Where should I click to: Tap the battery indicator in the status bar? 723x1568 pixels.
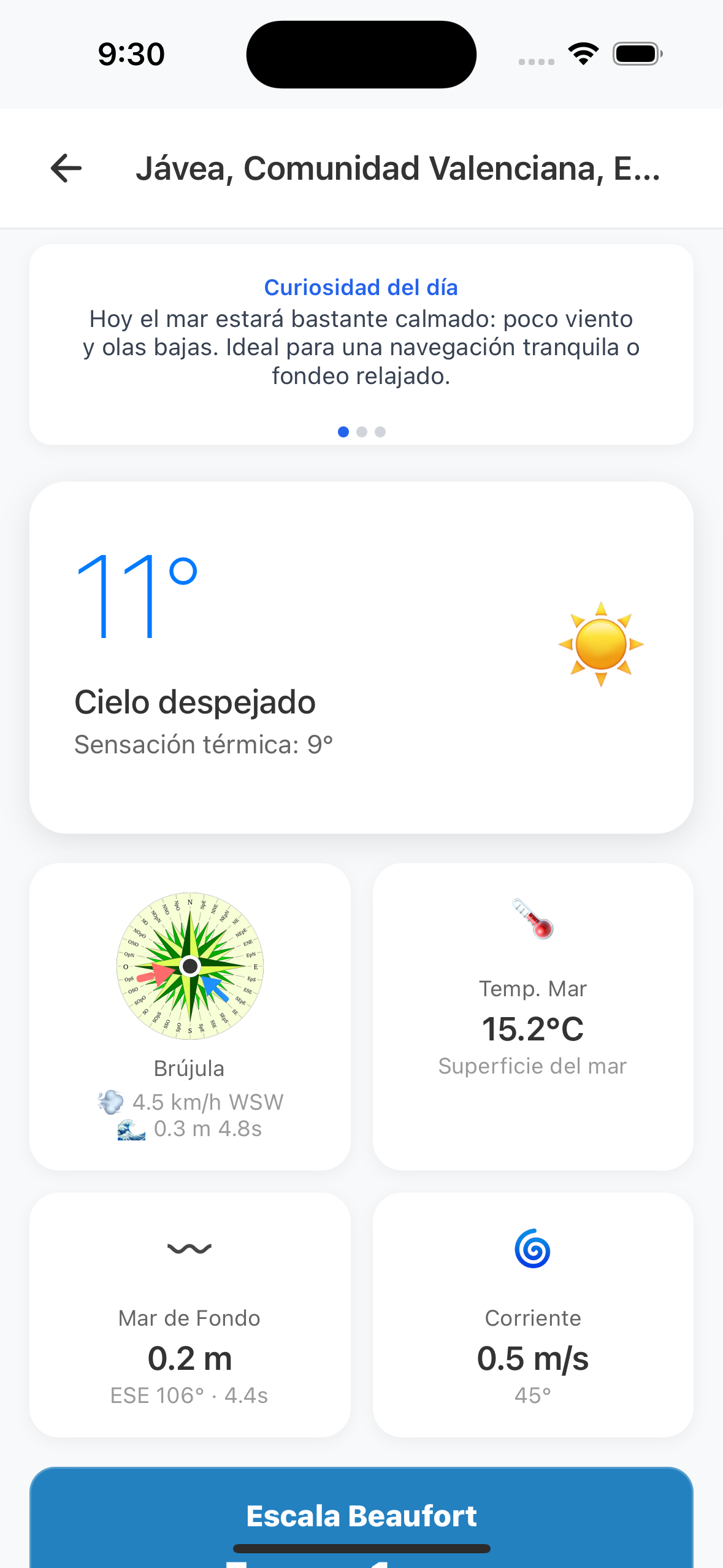click(x=635, y=54)
